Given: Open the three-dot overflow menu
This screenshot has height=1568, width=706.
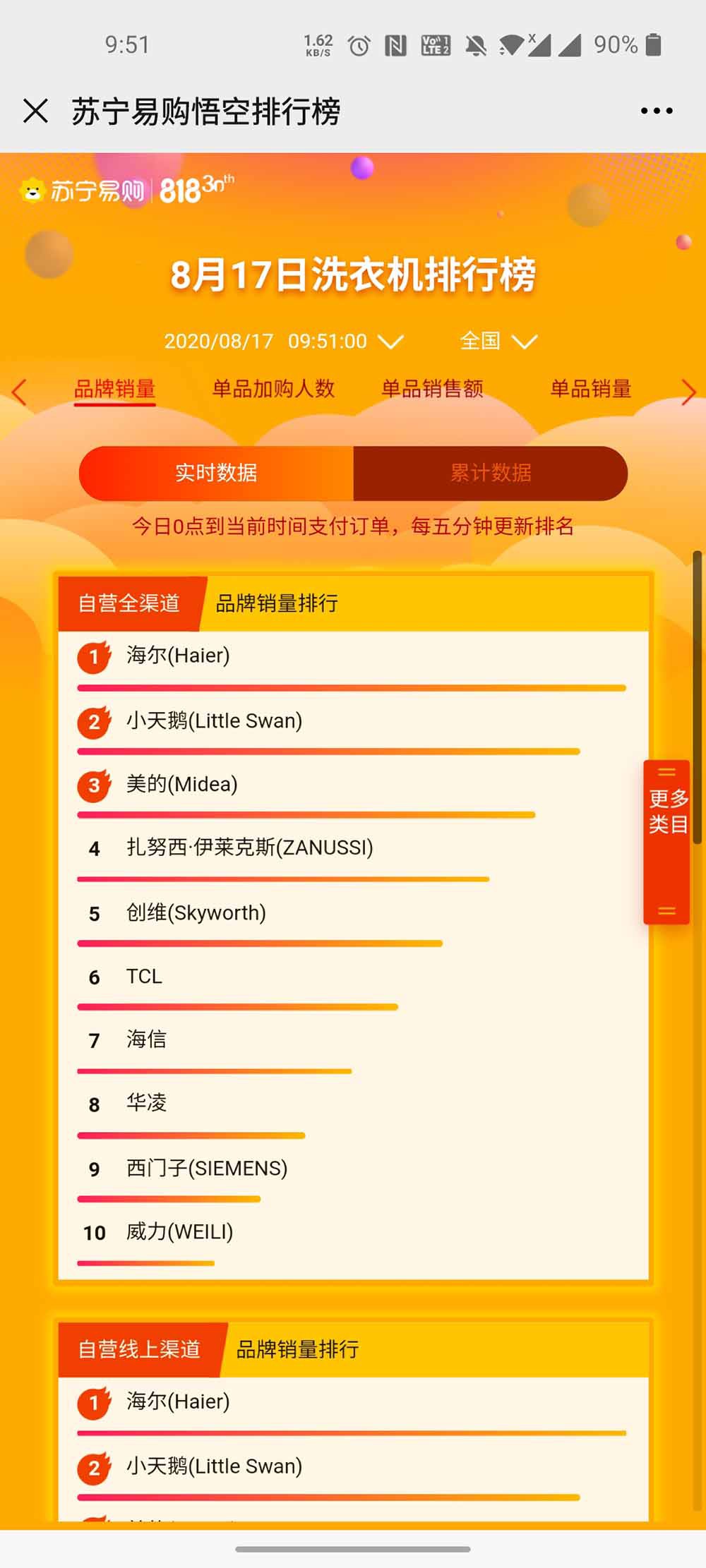Looking at the screenshot, I should (x=656, y=111).
